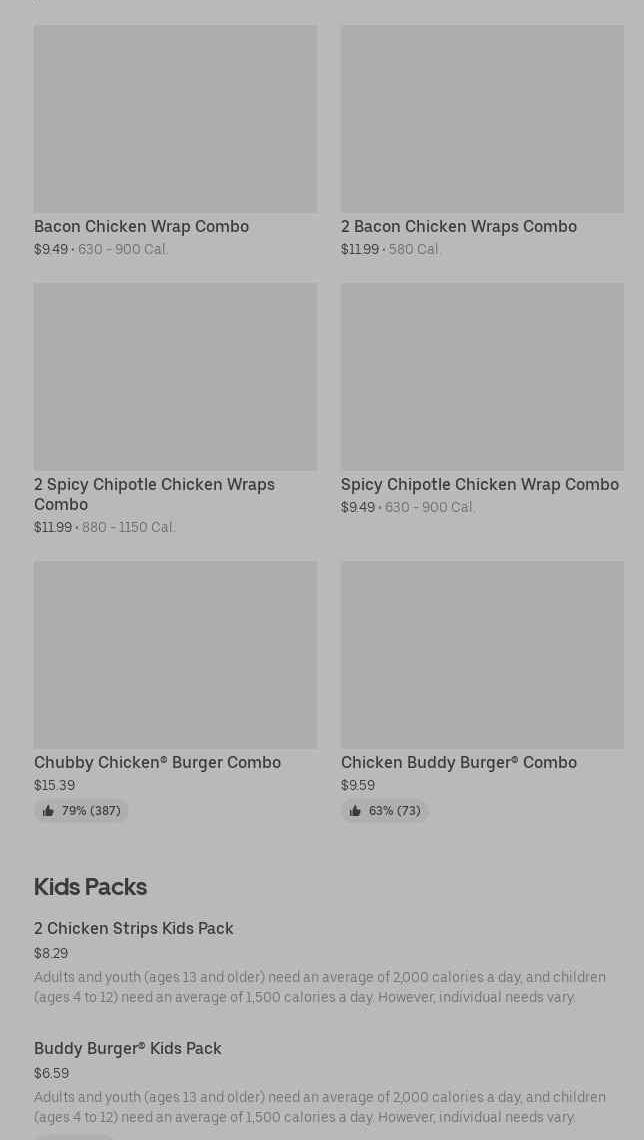Open the Chicken Buddy Burger Combo card
Screen dimensions: 644x1140
click(x=482, y=691)
